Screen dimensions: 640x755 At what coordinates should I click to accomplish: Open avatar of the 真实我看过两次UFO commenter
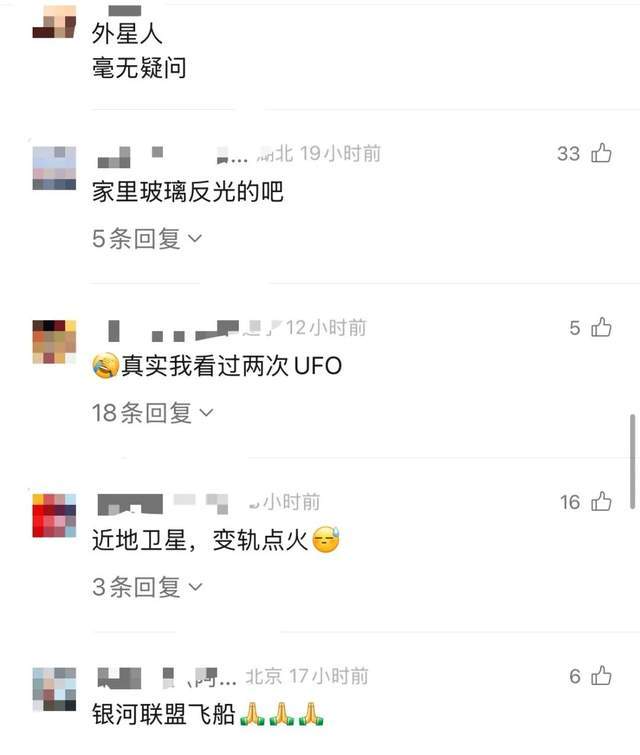tap(55, 342)
